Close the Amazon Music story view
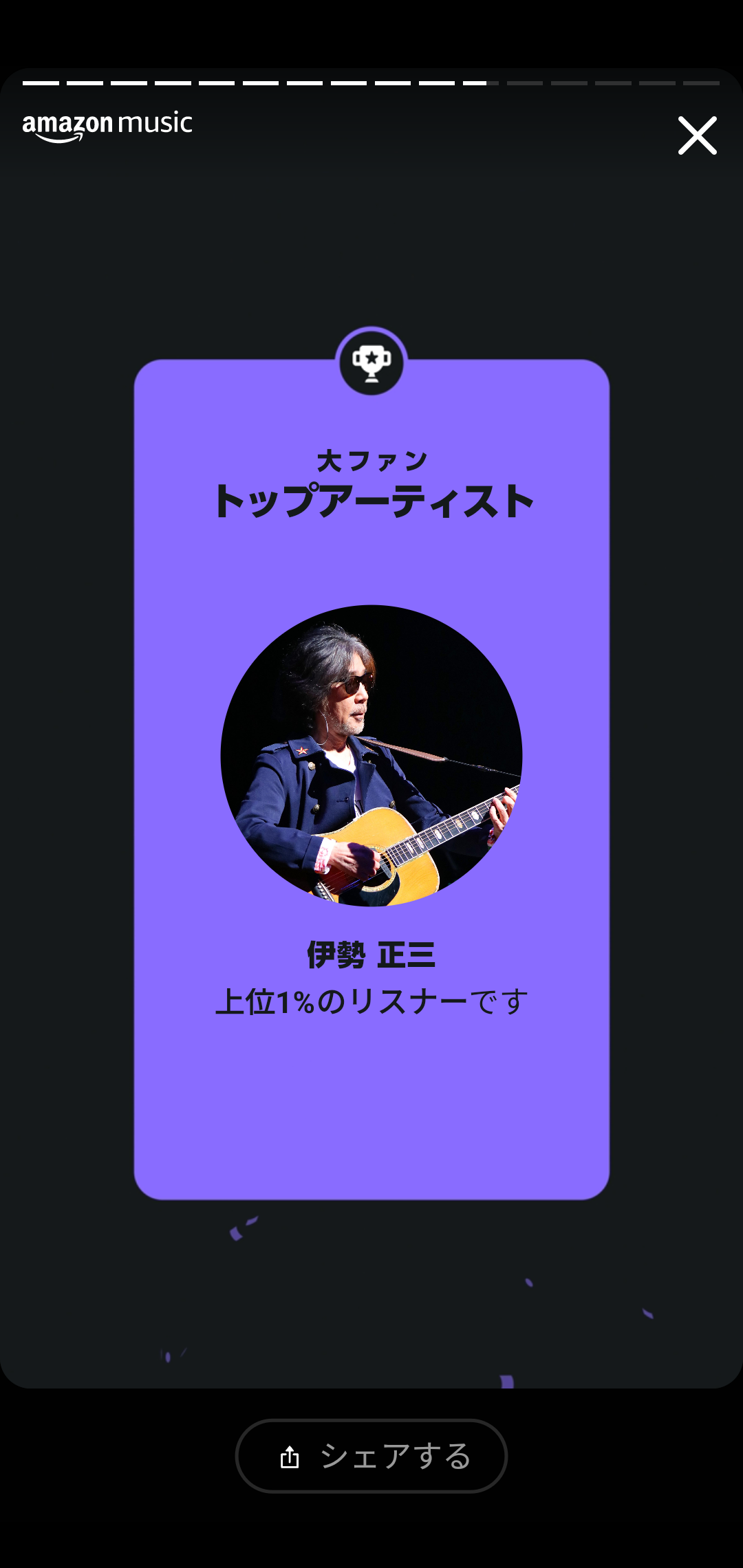The height and width of the screenshot is (1568, 743). point(697,135)
